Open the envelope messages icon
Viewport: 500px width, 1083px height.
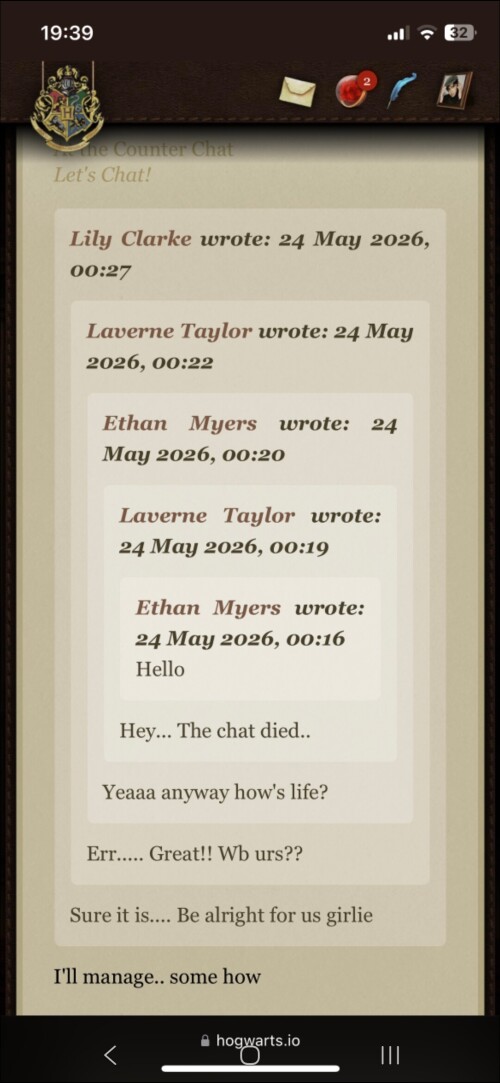(298, 91)
